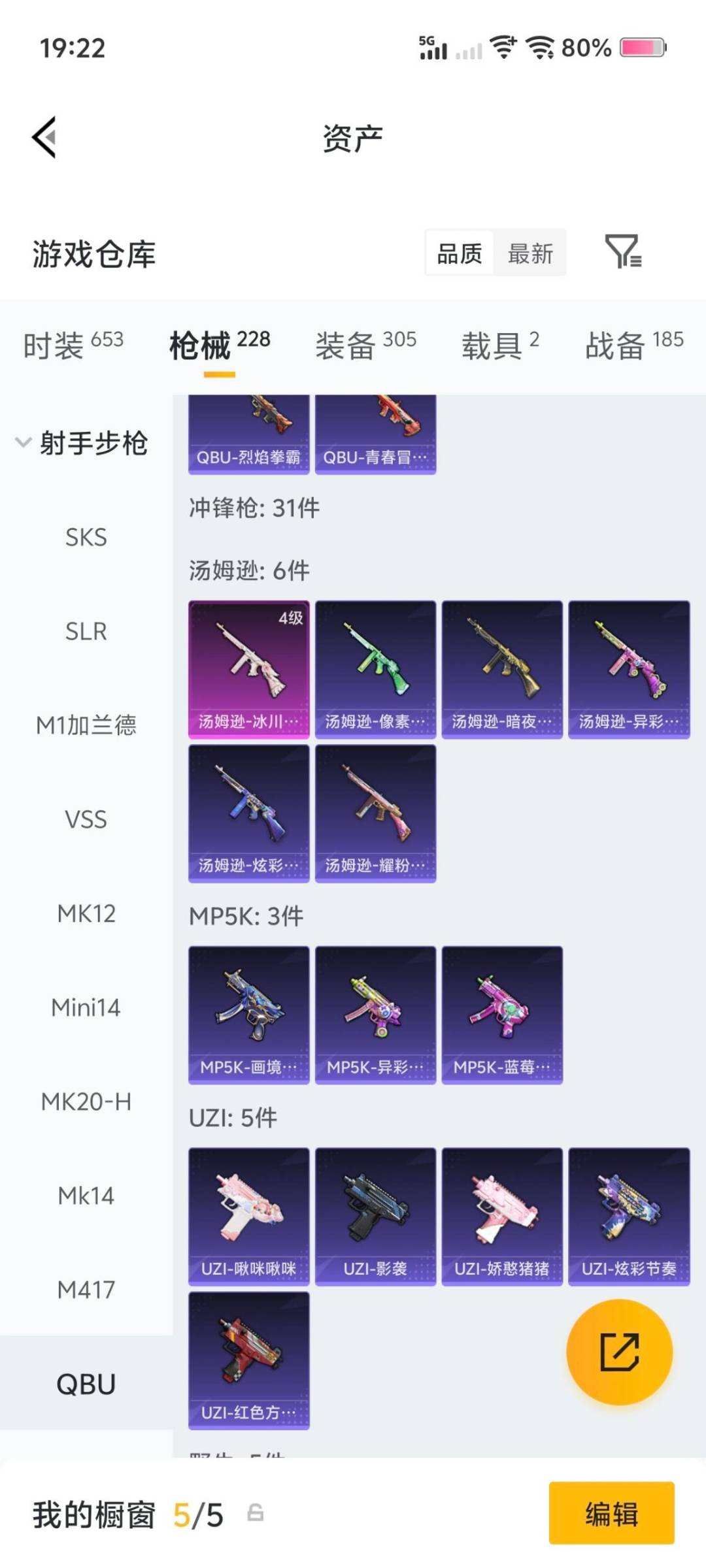Go back from the 资产 page

[x=44, y=137]
